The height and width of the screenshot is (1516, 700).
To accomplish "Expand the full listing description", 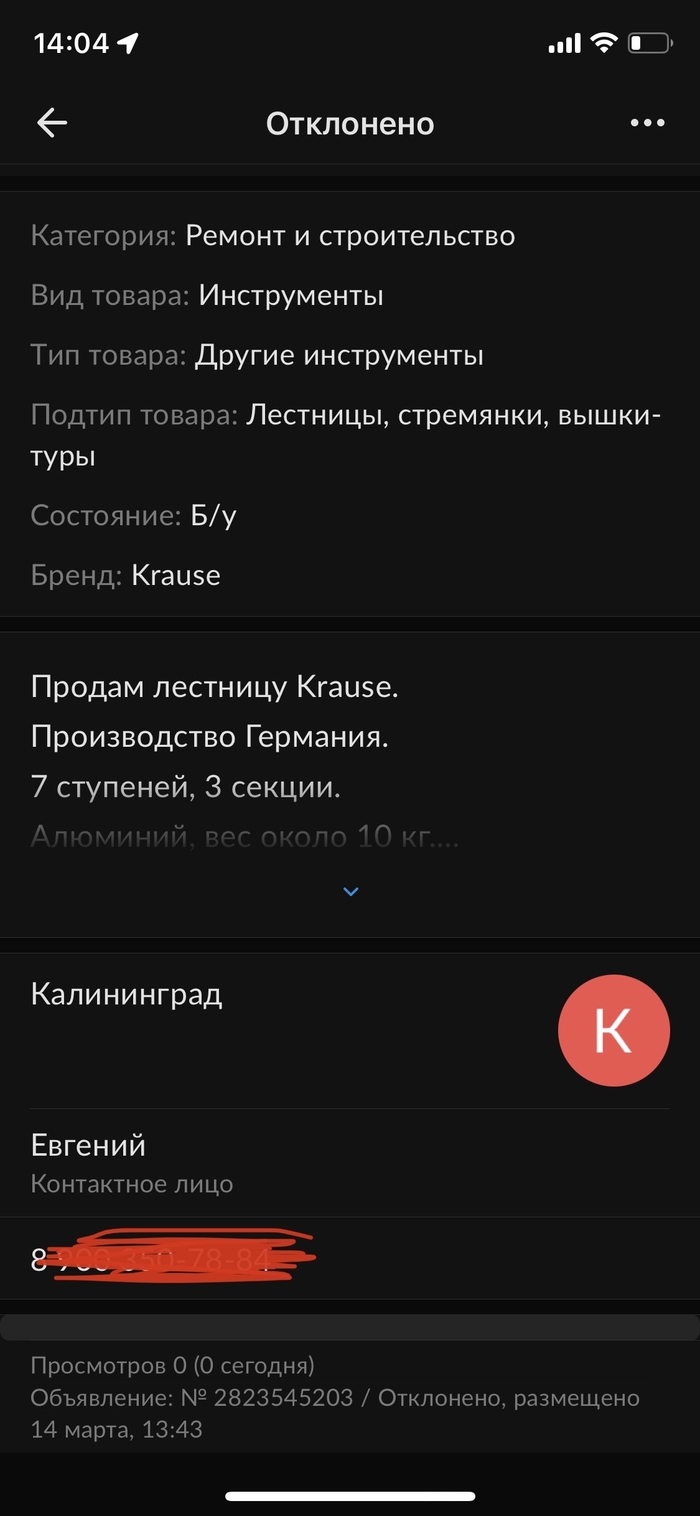I will tap(350, 890).
